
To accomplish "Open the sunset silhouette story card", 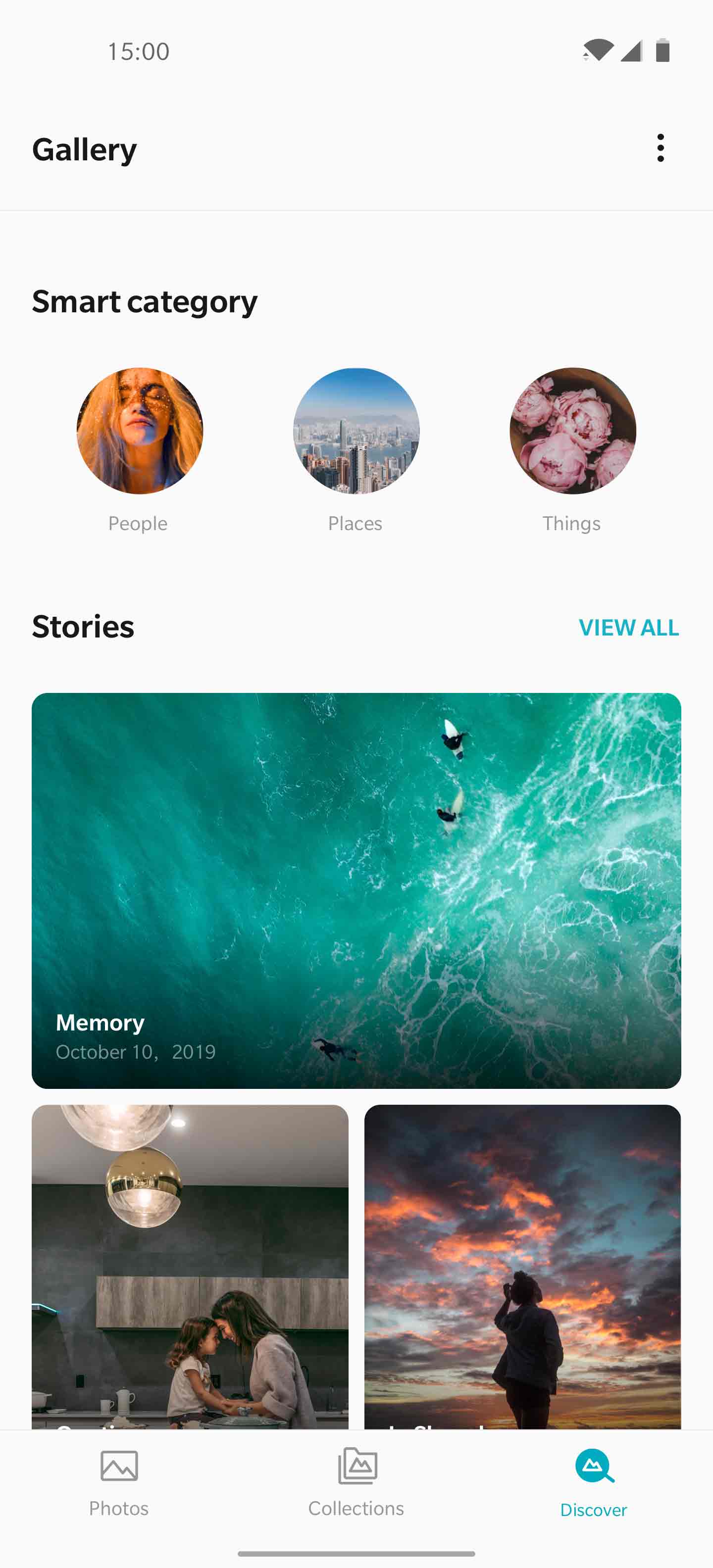I will [522, 1266].
